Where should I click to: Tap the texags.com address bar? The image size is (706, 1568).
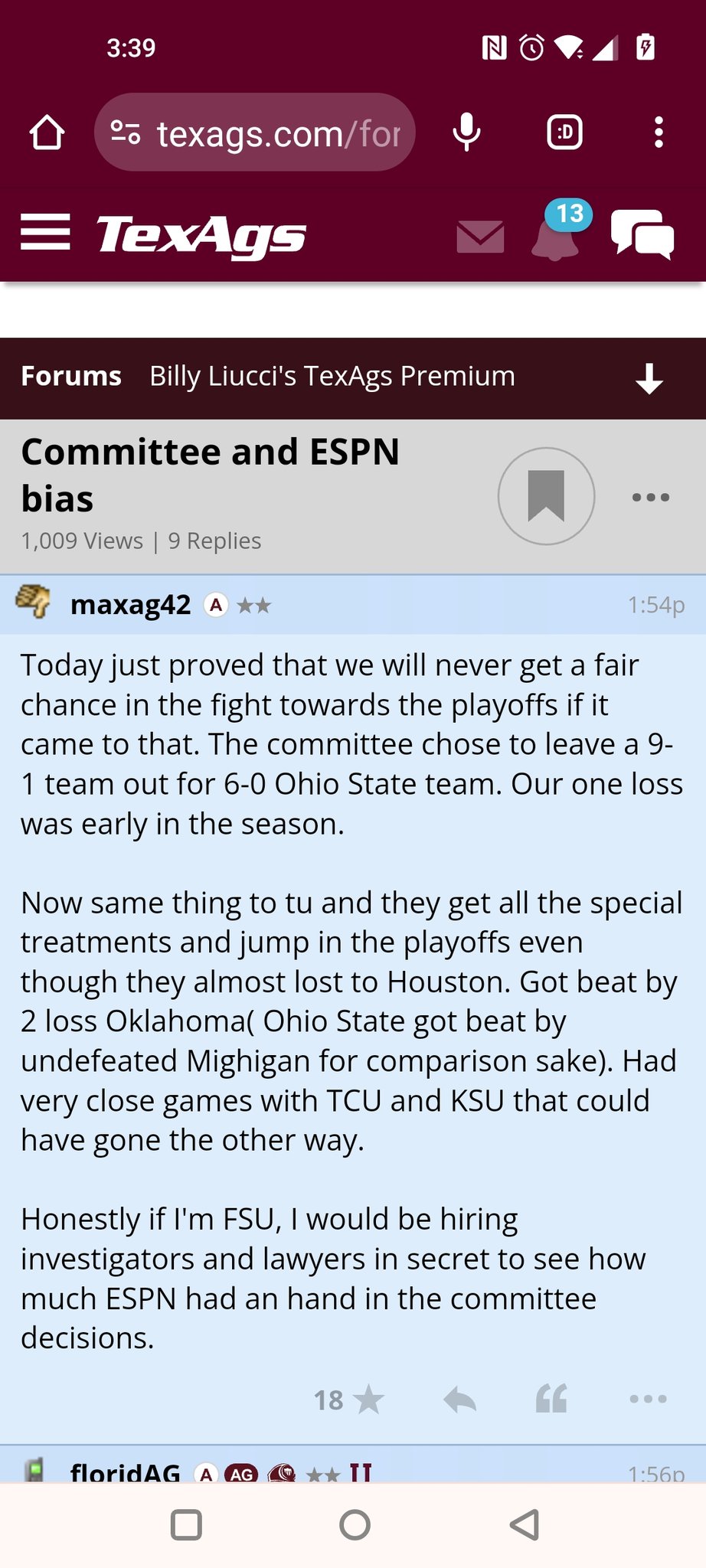254,133
